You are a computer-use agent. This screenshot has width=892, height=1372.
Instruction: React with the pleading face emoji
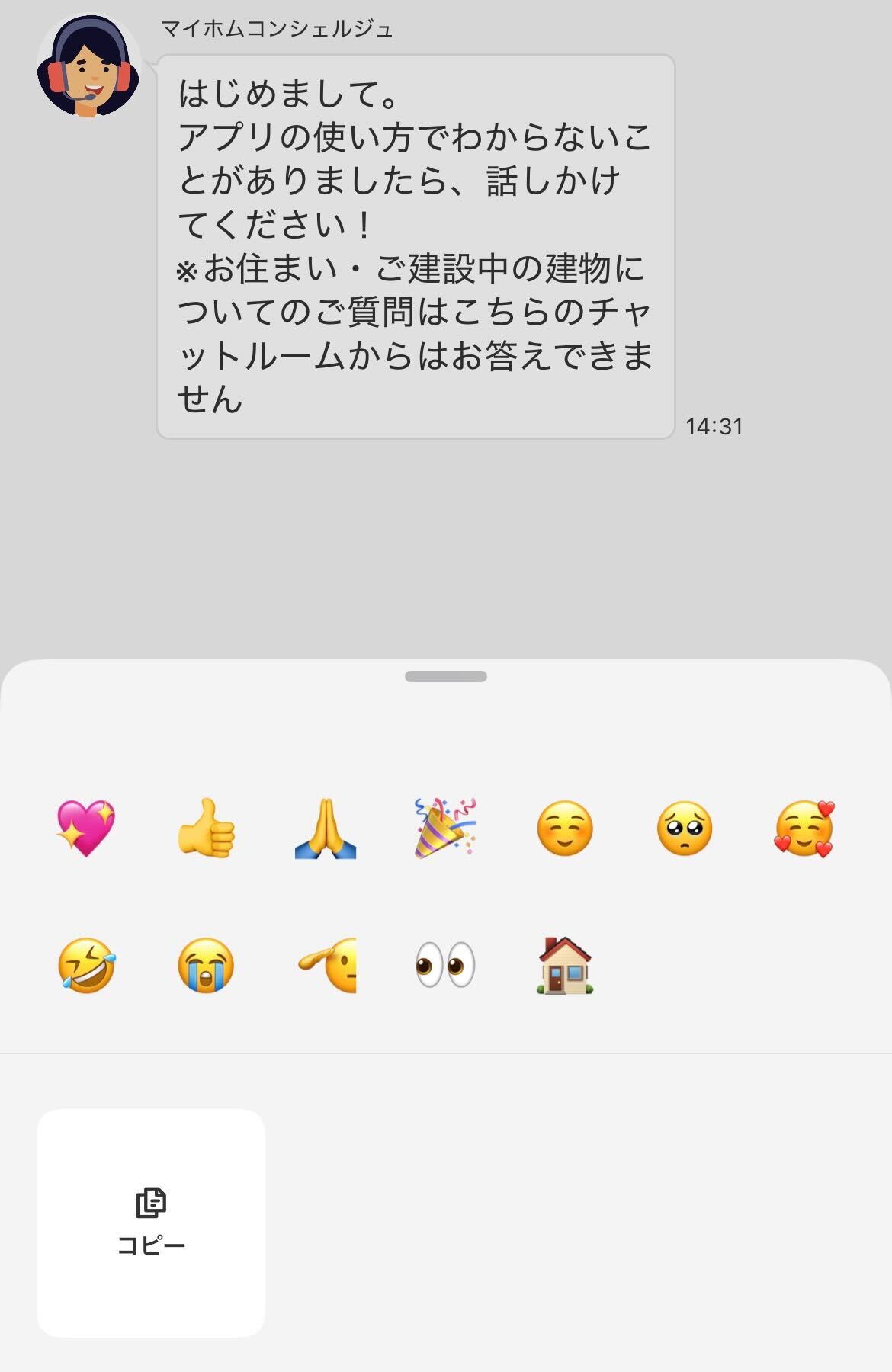[685, 828]
